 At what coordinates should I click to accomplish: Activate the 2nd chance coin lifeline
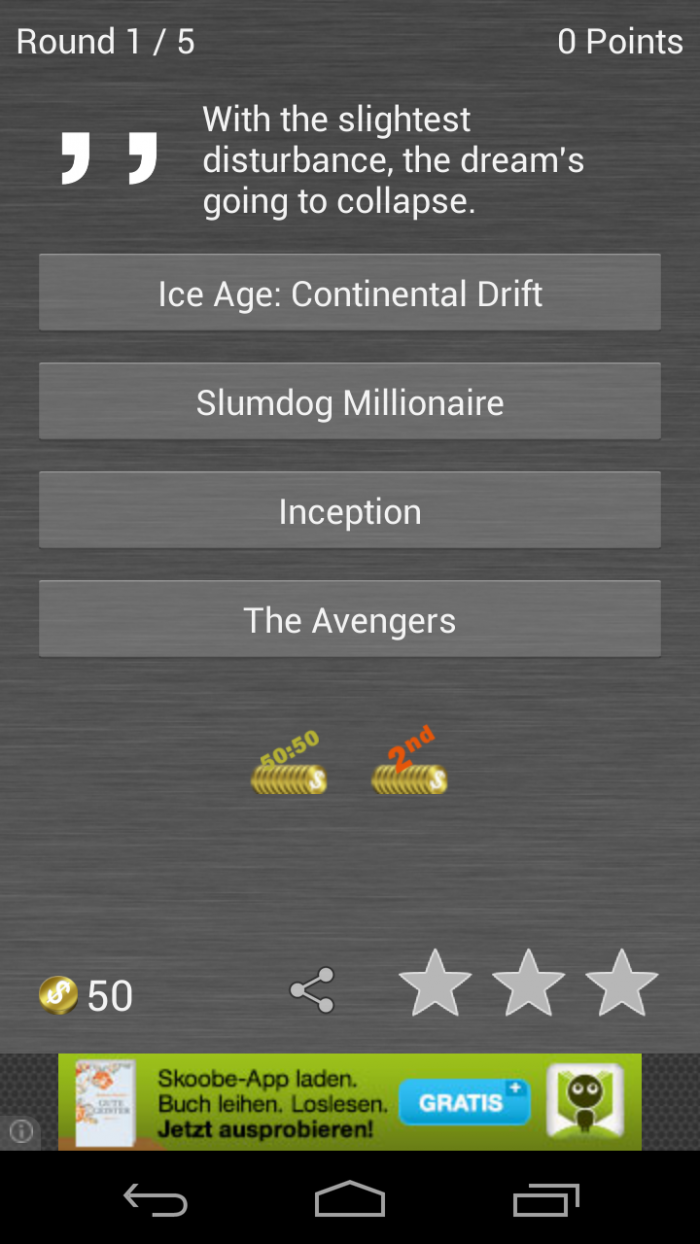tap(409, 765)
